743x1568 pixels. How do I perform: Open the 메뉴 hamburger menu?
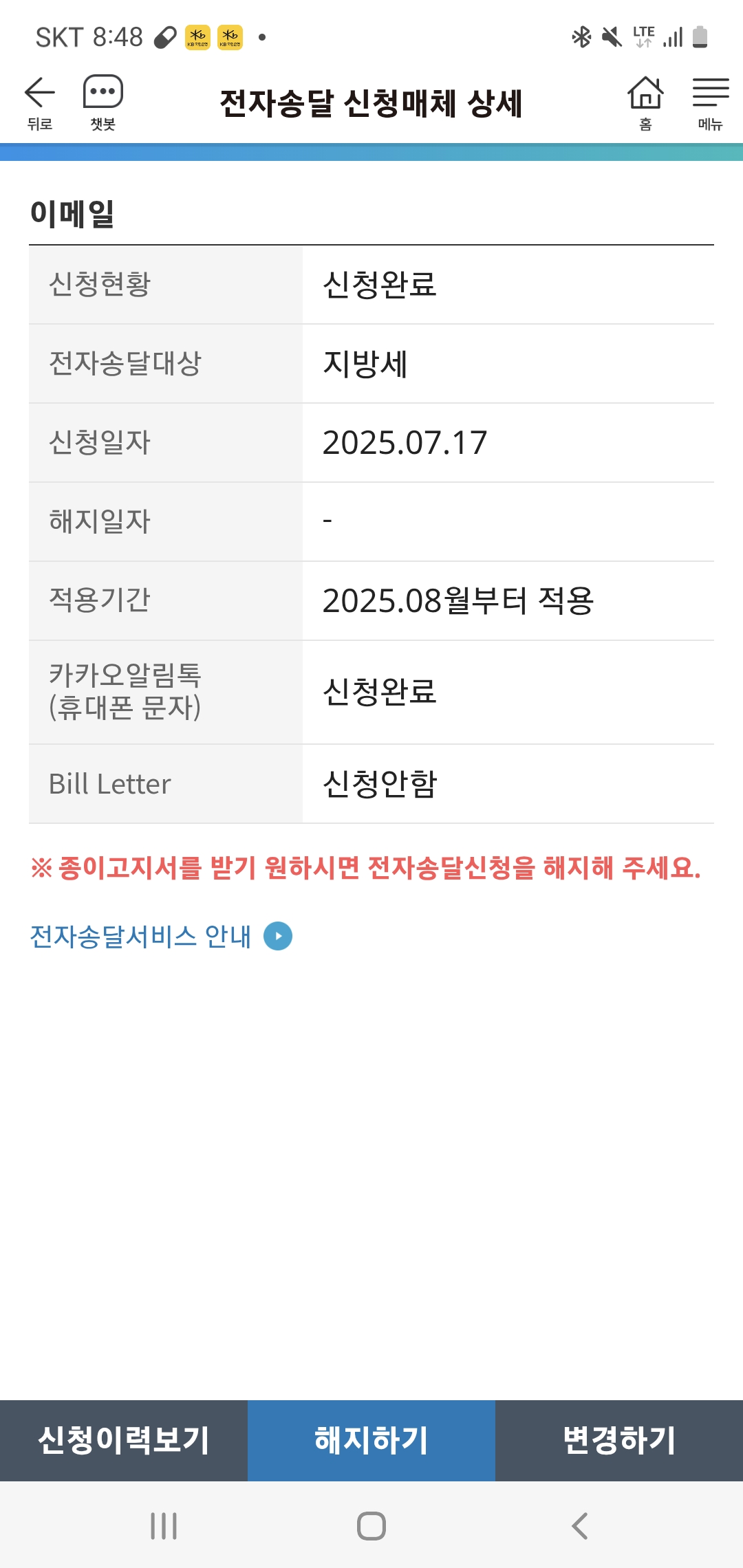pyautogui.click(x=710, y=103)
